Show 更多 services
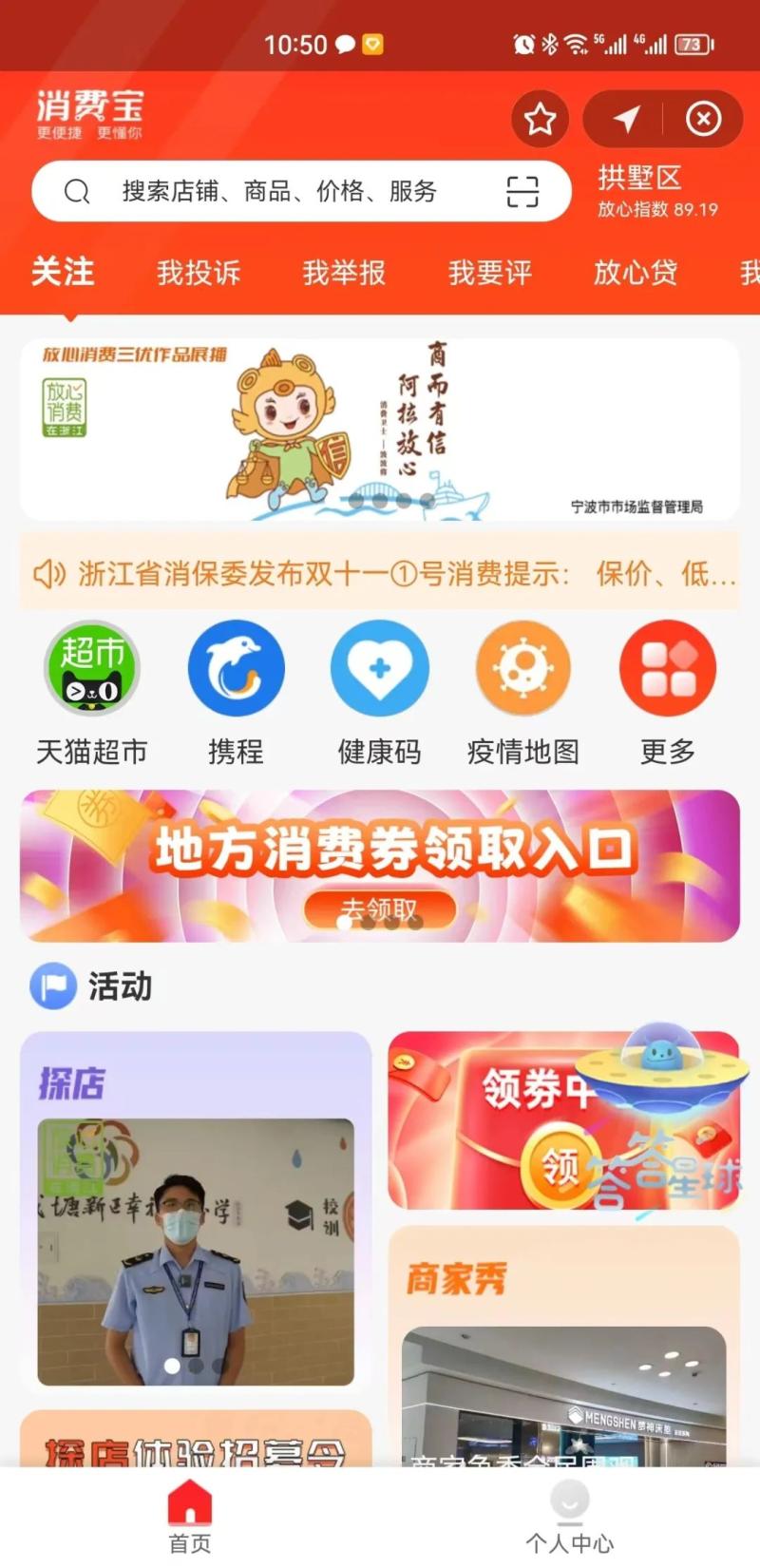This screenshot has width=760, height=1568. pos(667,692)
